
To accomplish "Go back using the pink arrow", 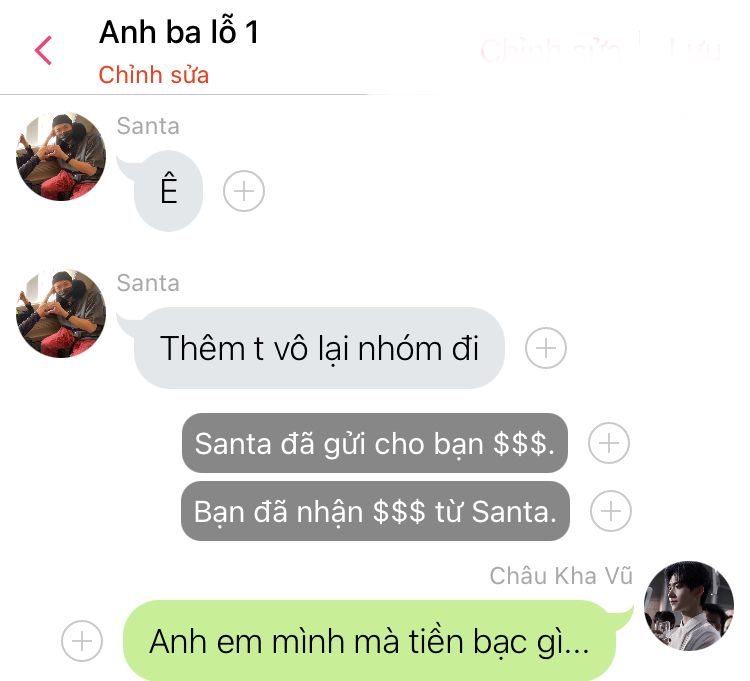I will pos(43,50).
